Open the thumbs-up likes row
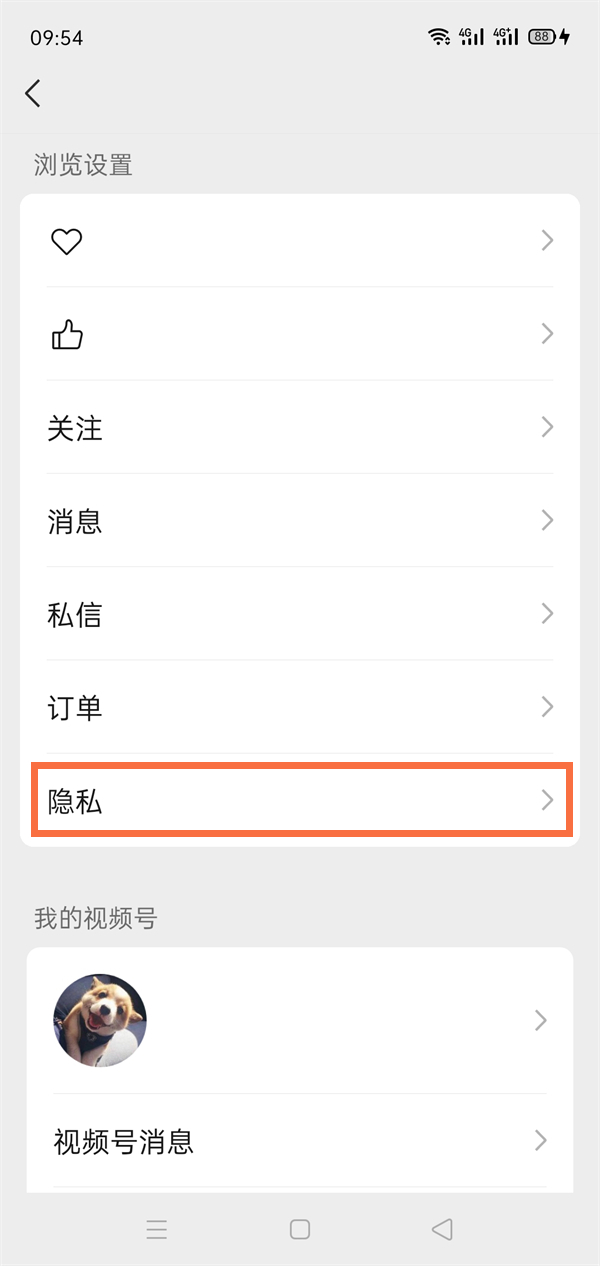This screenshot has height=1266, width=600. click(300, 334)
